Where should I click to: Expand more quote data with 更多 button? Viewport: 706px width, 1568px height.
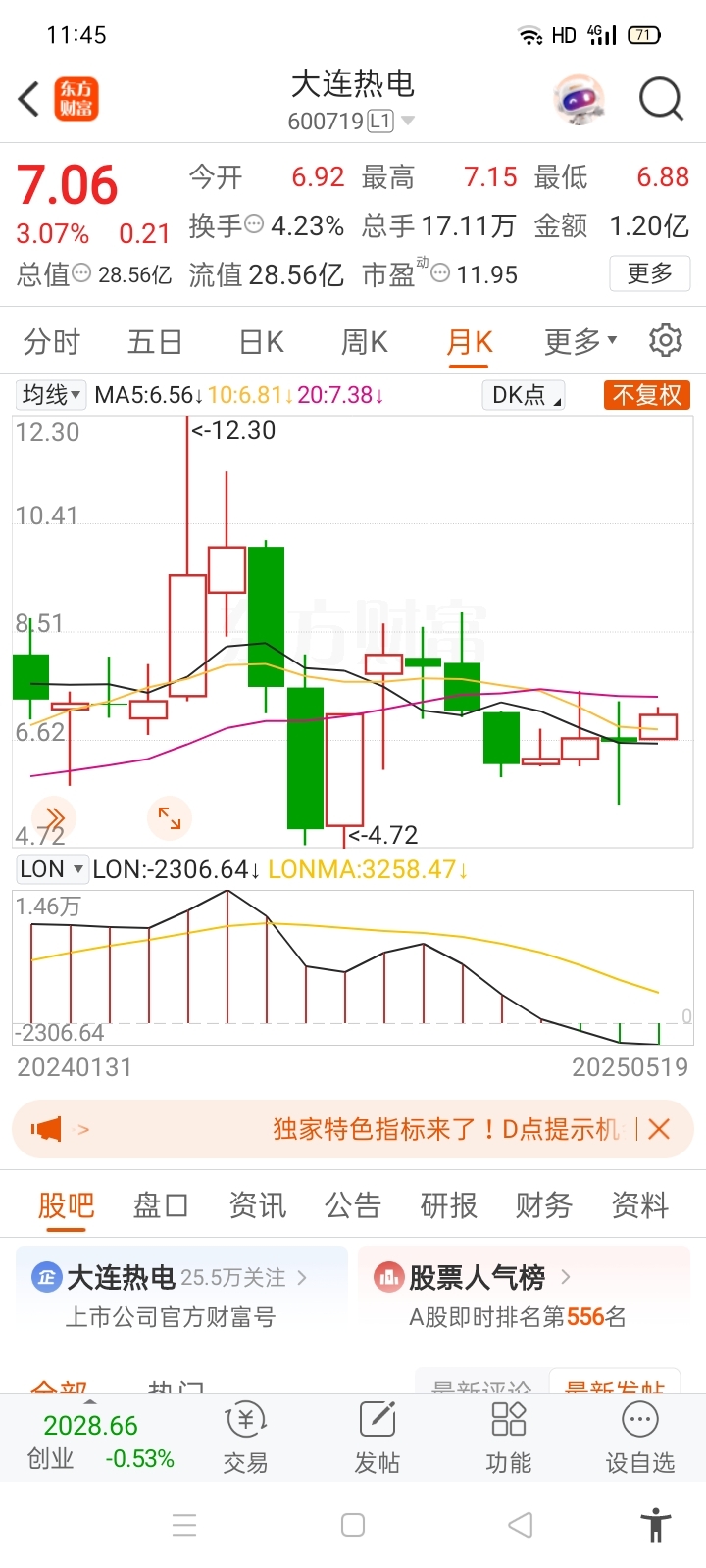pos(650,273)
